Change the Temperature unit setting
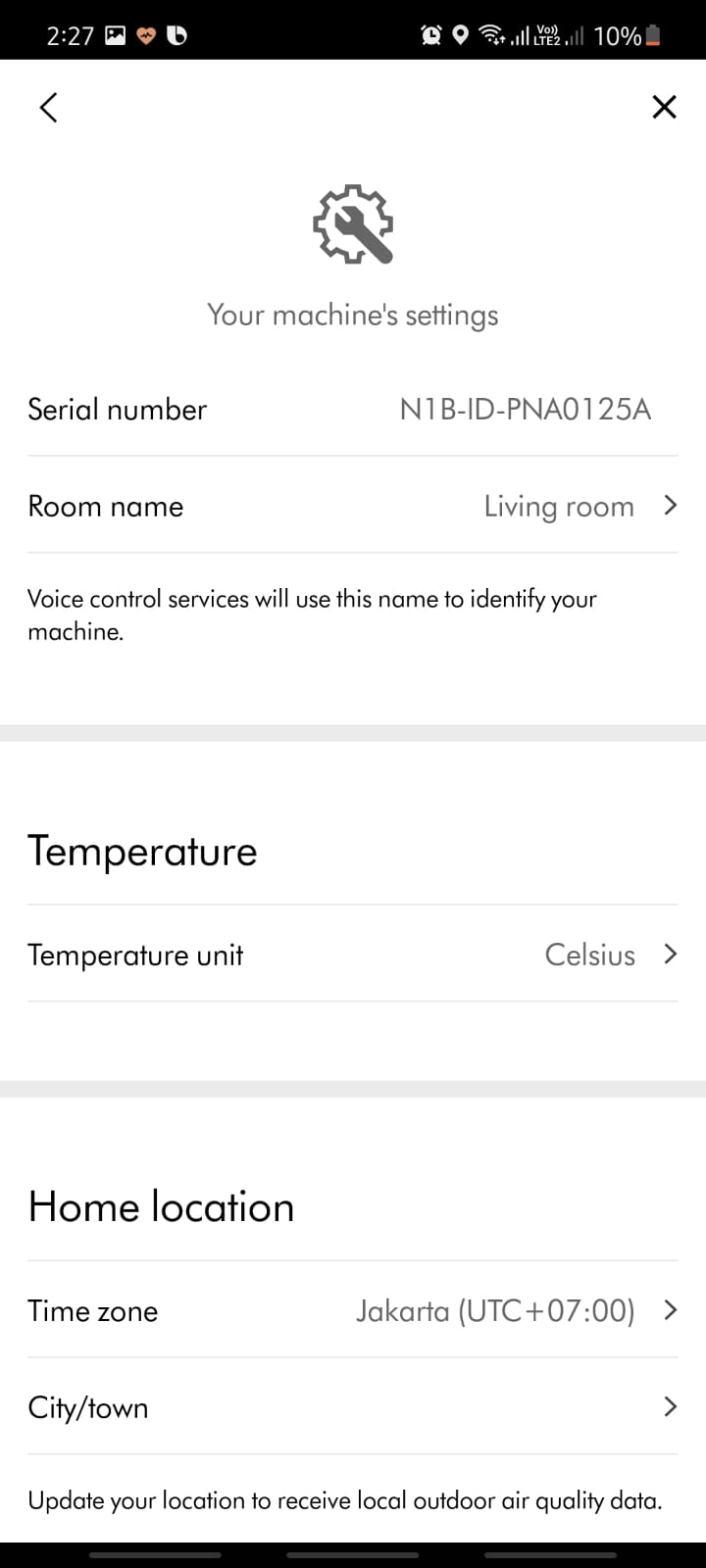Image resolution: width=706 pixels, height=1568 pixels. tap(353, 955)
